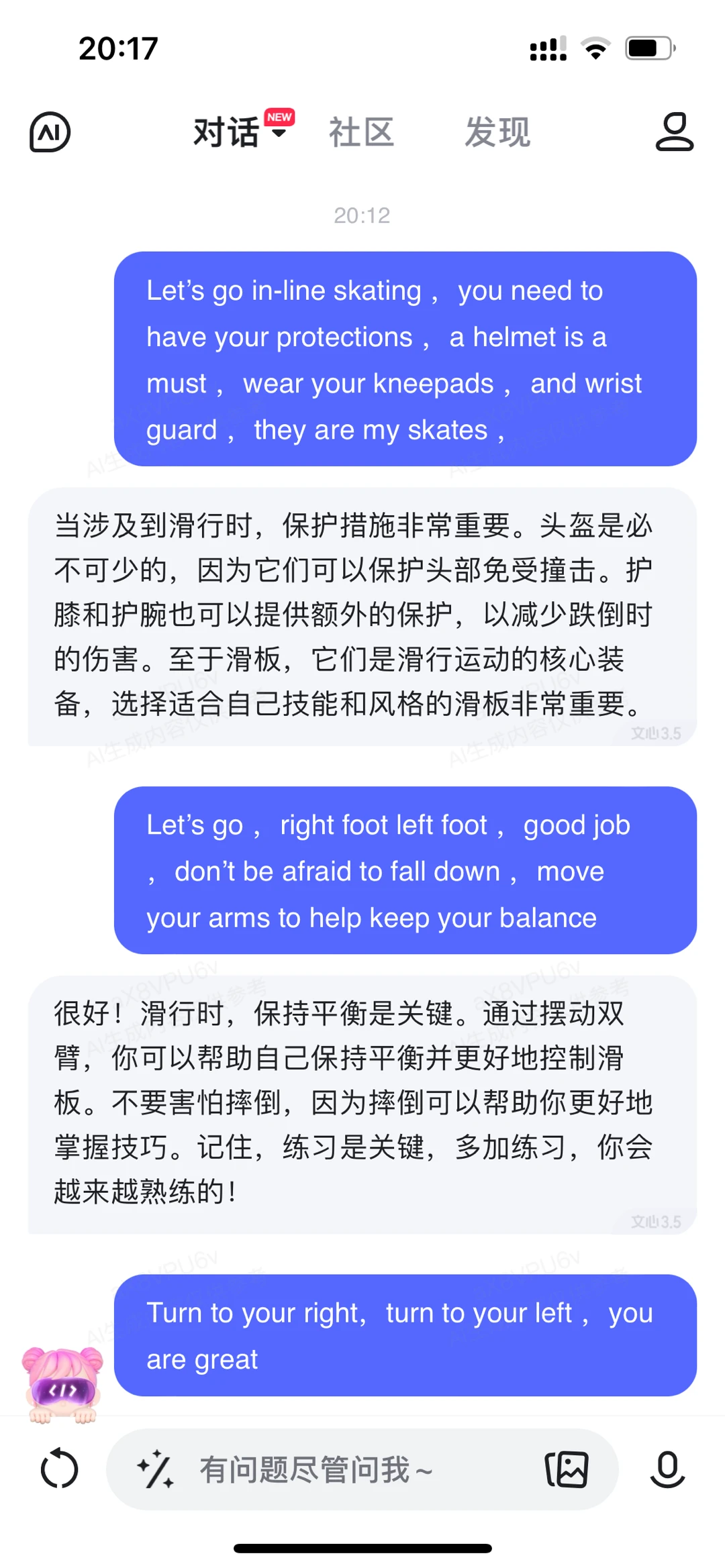Viewport: 725px width, 1568px height.
Task: Tap the refresh conversation icon
Action: point(60,1469)
